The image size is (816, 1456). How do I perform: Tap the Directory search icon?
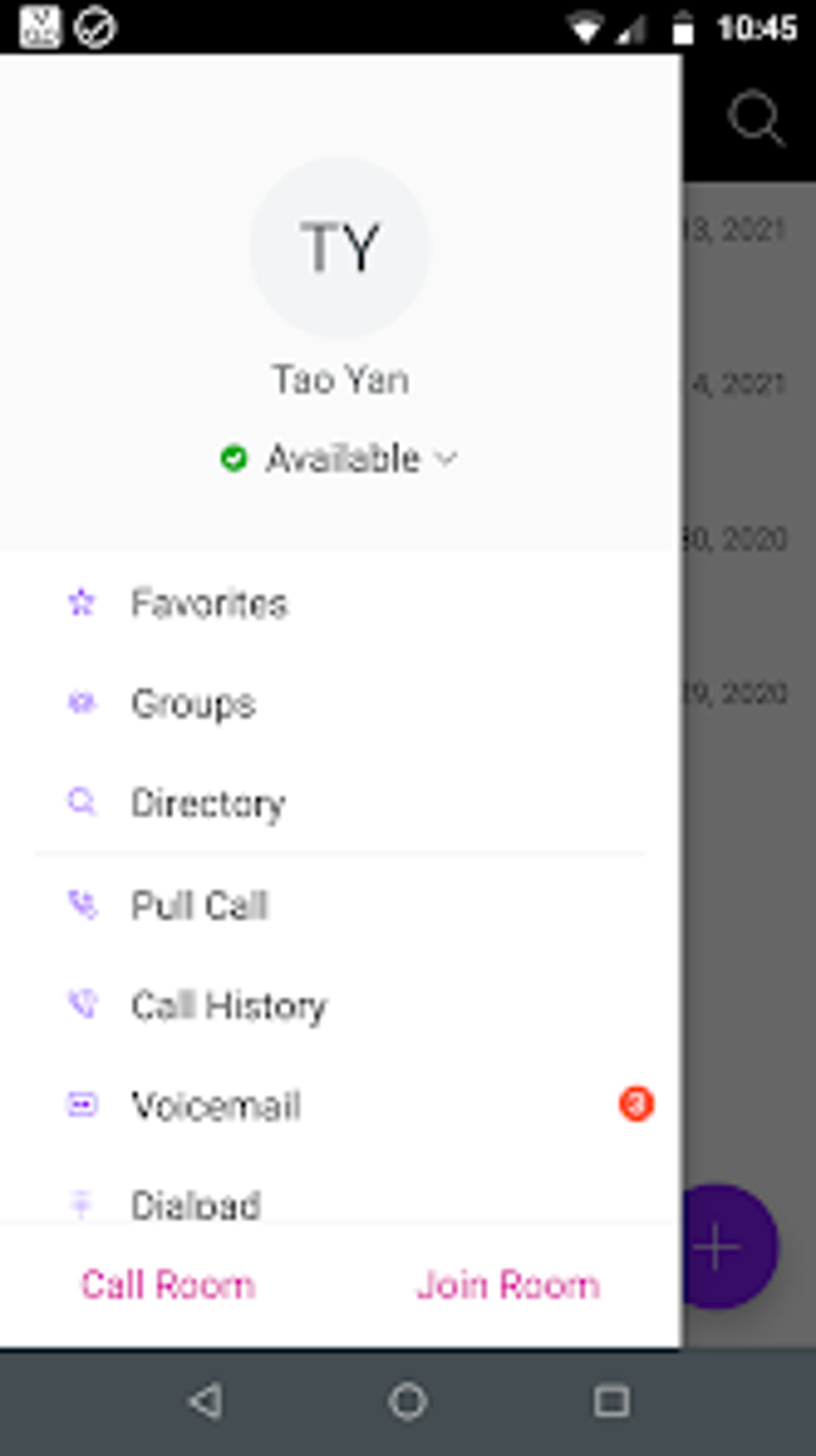pyautogui.click(x=82, y=802)
